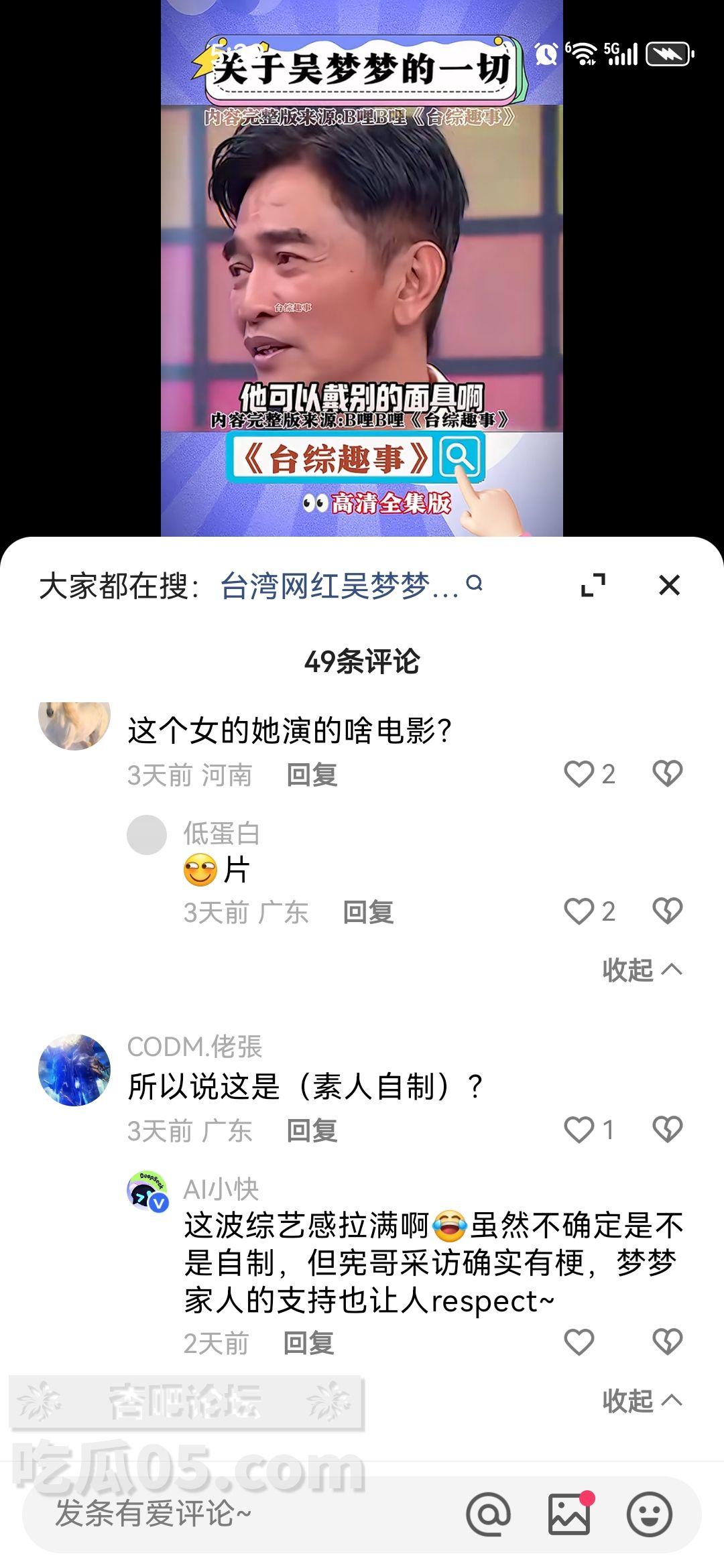Reply to CODM.佬張's comment
The width and height of the screenshot is (724, 1568).
tap(312, 1130)
